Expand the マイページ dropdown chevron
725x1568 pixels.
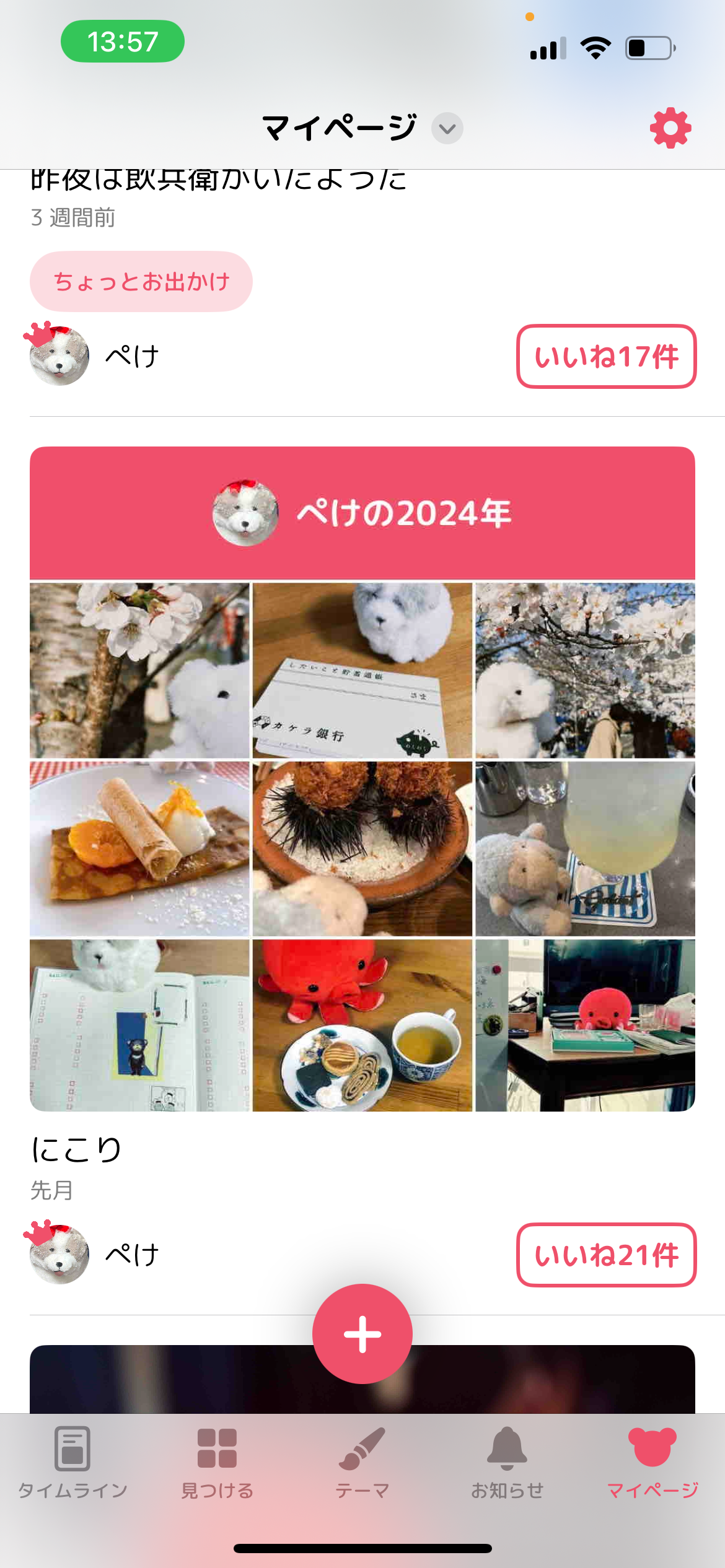click(447, 129)
